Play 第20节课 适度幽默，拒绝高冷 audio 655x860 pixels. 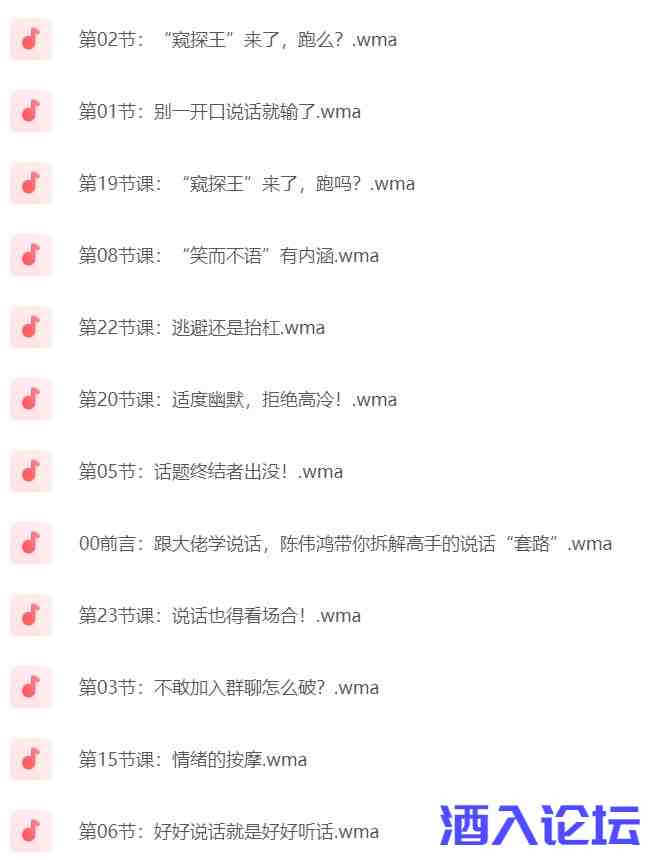tap(237, 400)
